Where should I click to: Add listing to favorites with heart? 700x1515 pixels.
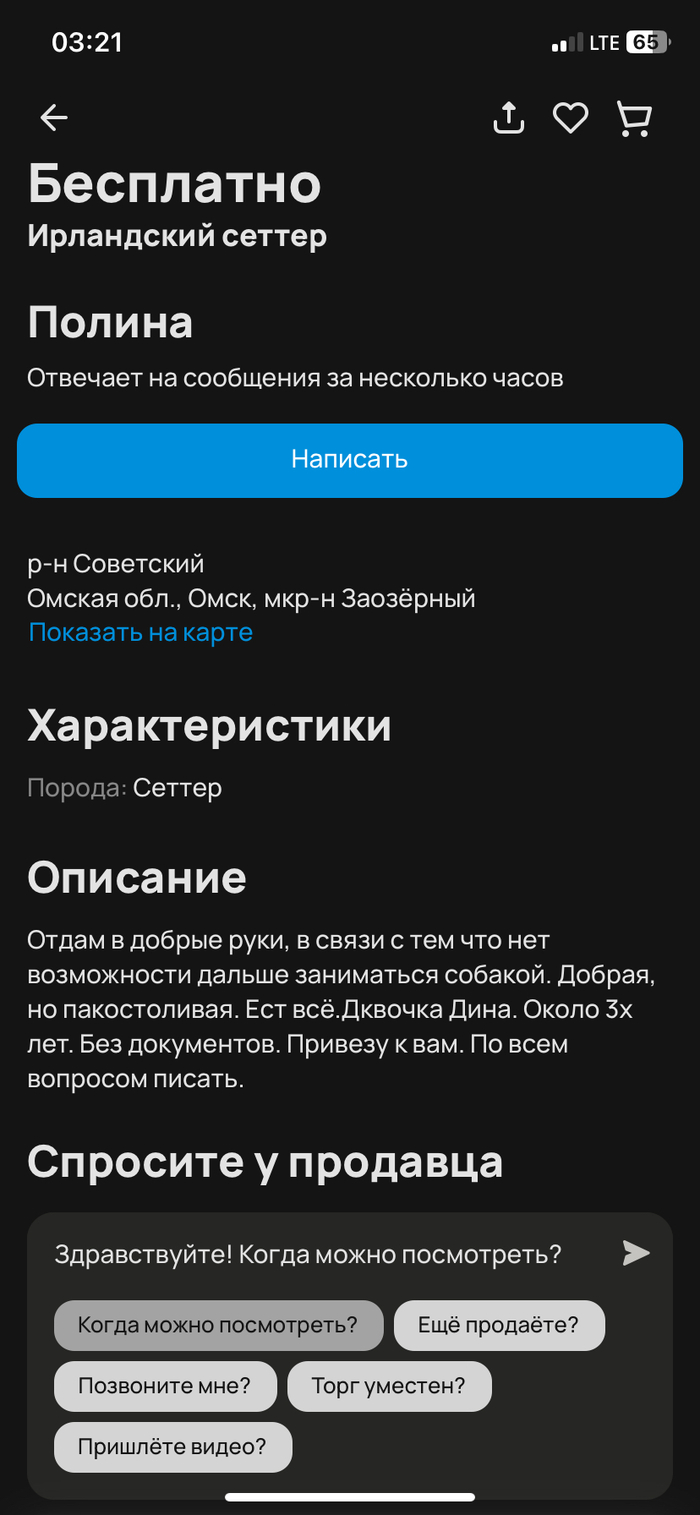click(x=570, y=119)
